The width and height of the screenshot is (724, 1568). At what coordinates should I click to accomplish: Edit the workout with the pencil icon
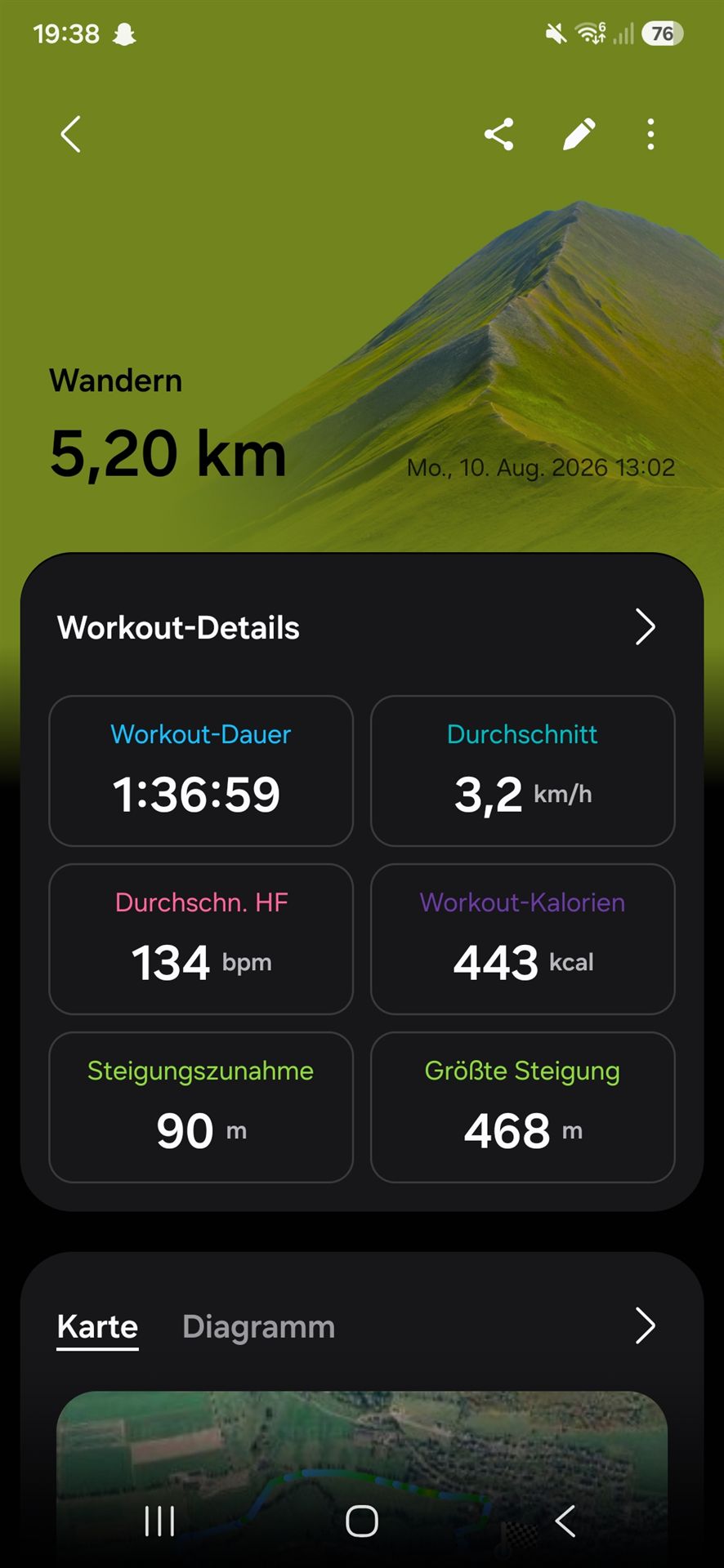579,134
